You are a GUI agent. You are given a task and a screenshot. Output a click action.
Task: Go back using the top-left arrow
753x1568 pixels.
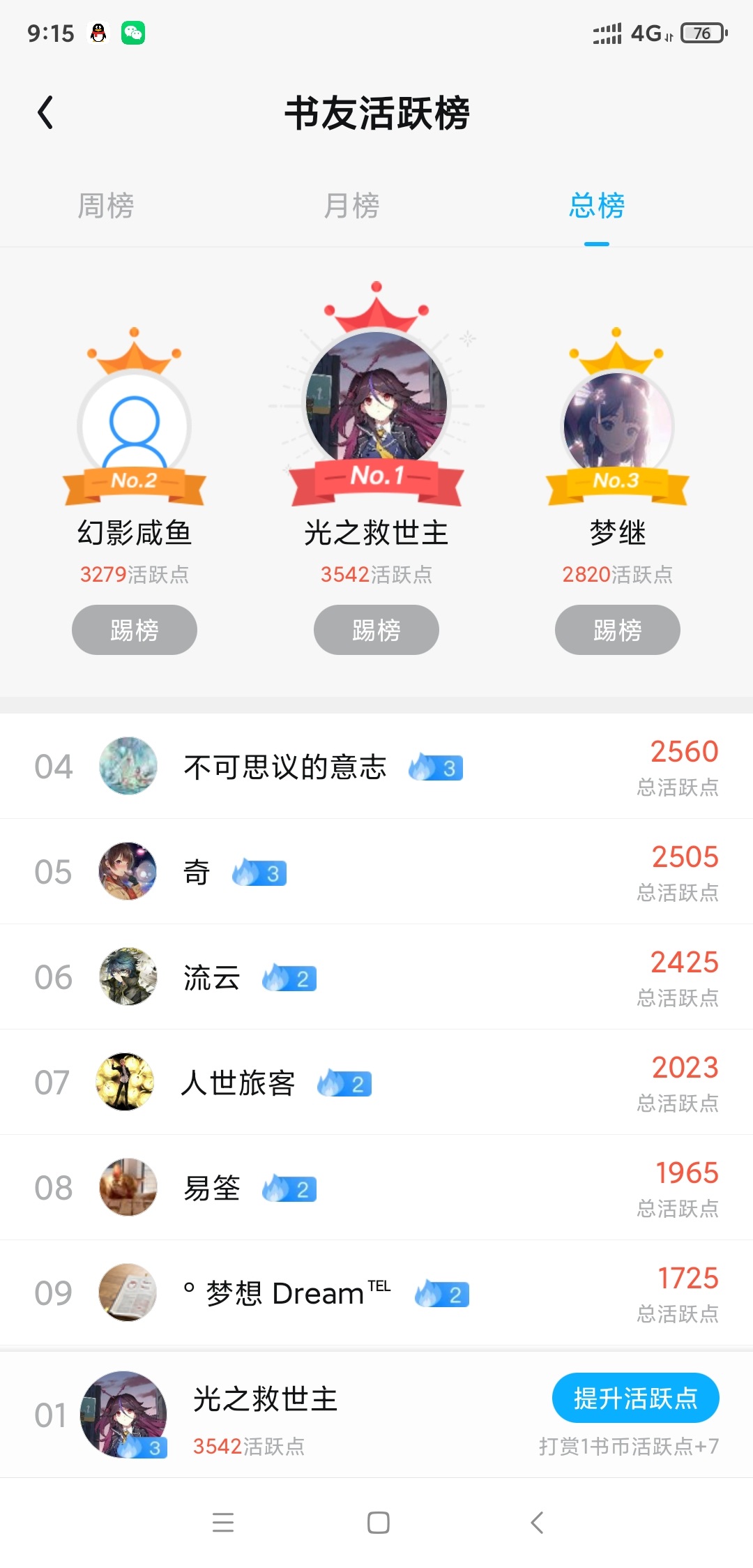46,113
